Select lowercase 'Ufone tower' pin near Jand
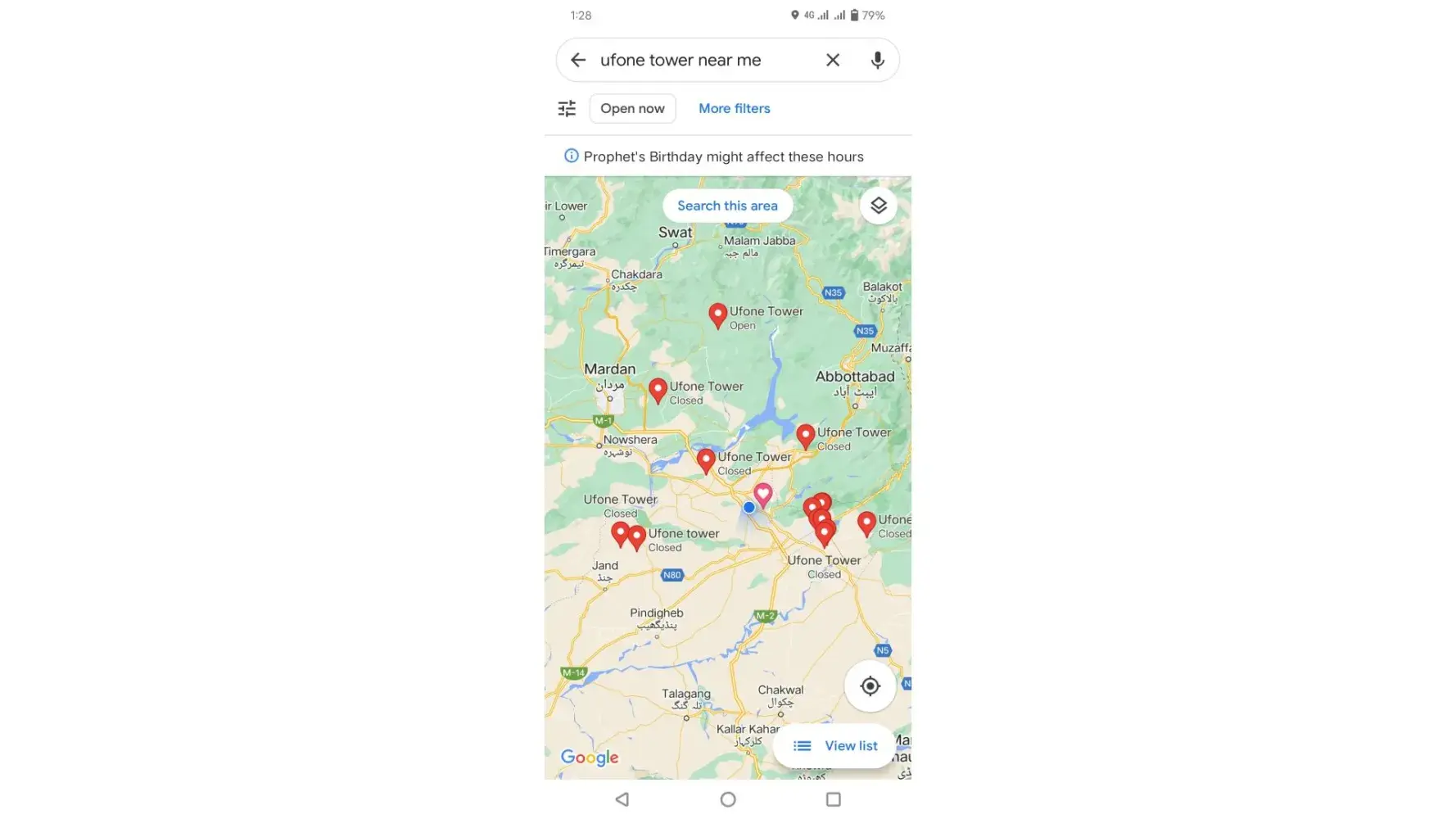This screenshot has width=1456, height=819. [x=637, y=537]
